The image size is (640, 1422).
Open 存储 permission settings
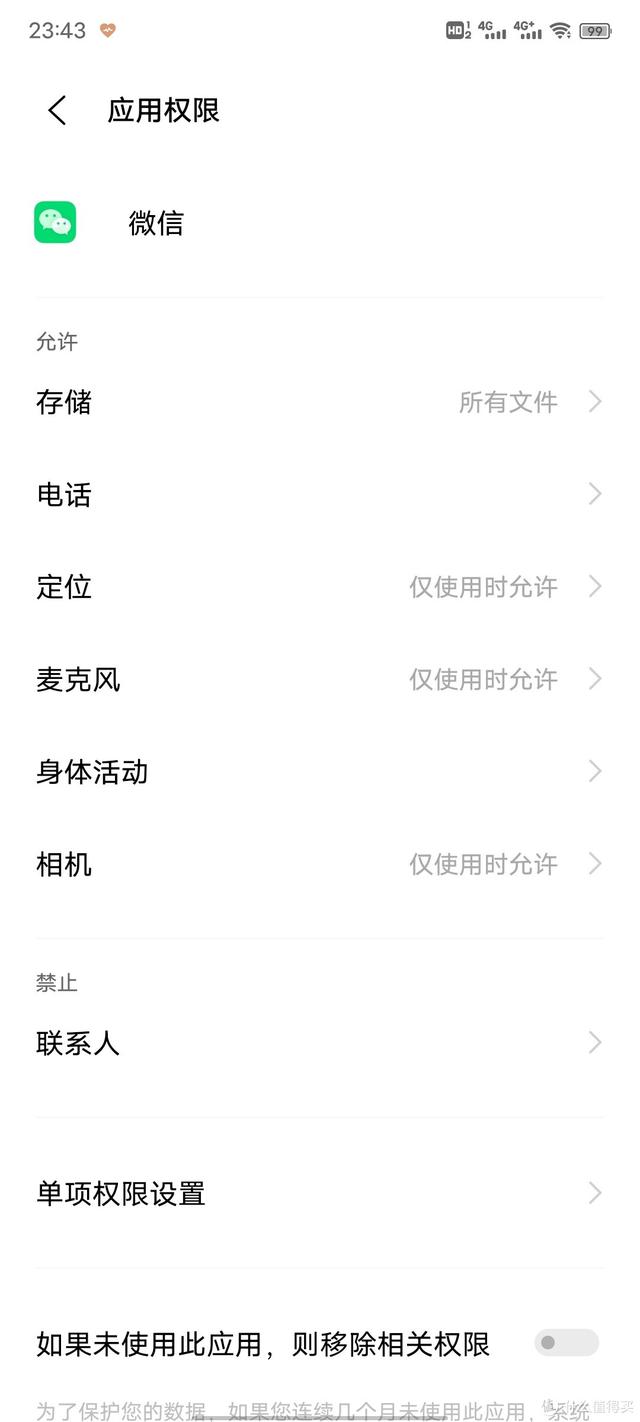(318, 402)
